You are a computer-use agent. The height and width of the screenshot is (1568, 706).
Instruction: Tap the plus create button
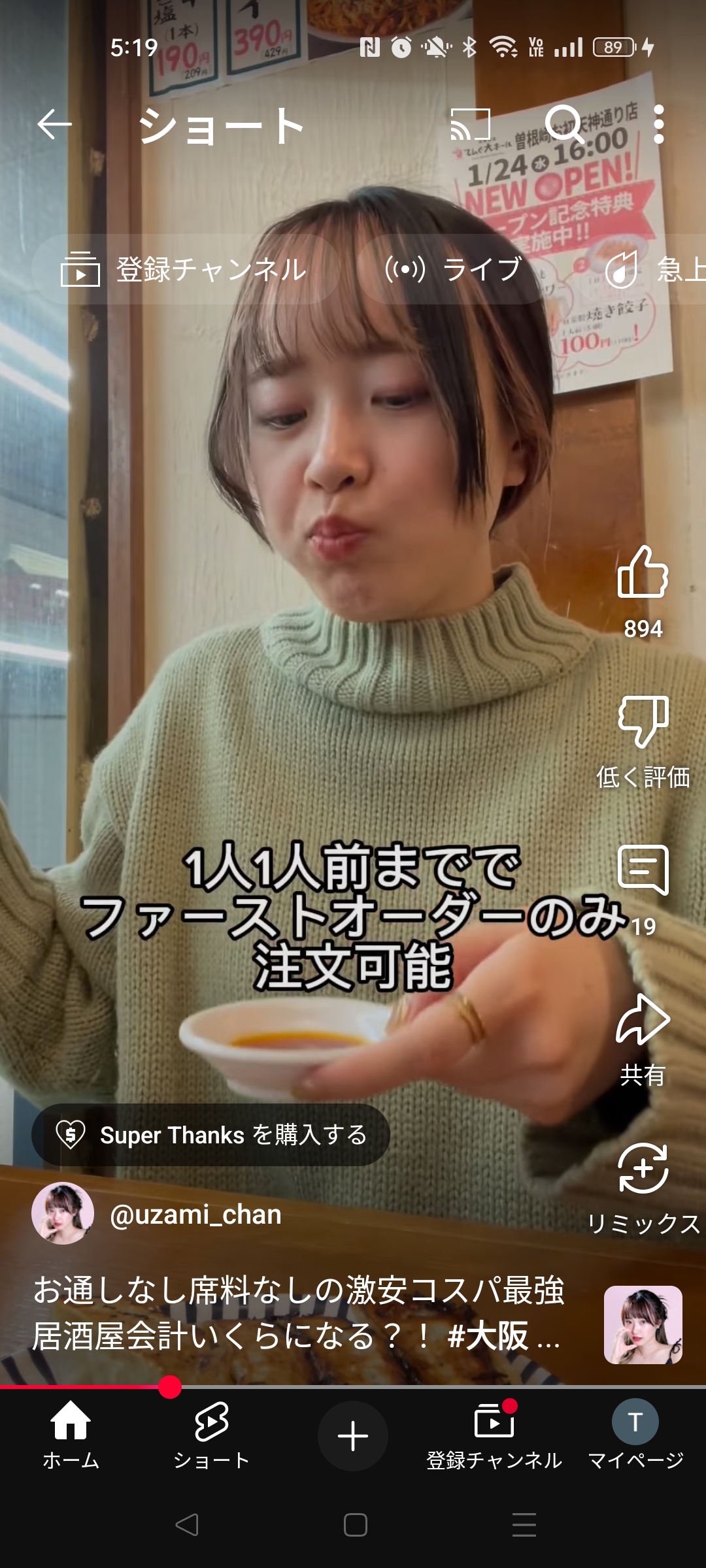pos(353,1435)
